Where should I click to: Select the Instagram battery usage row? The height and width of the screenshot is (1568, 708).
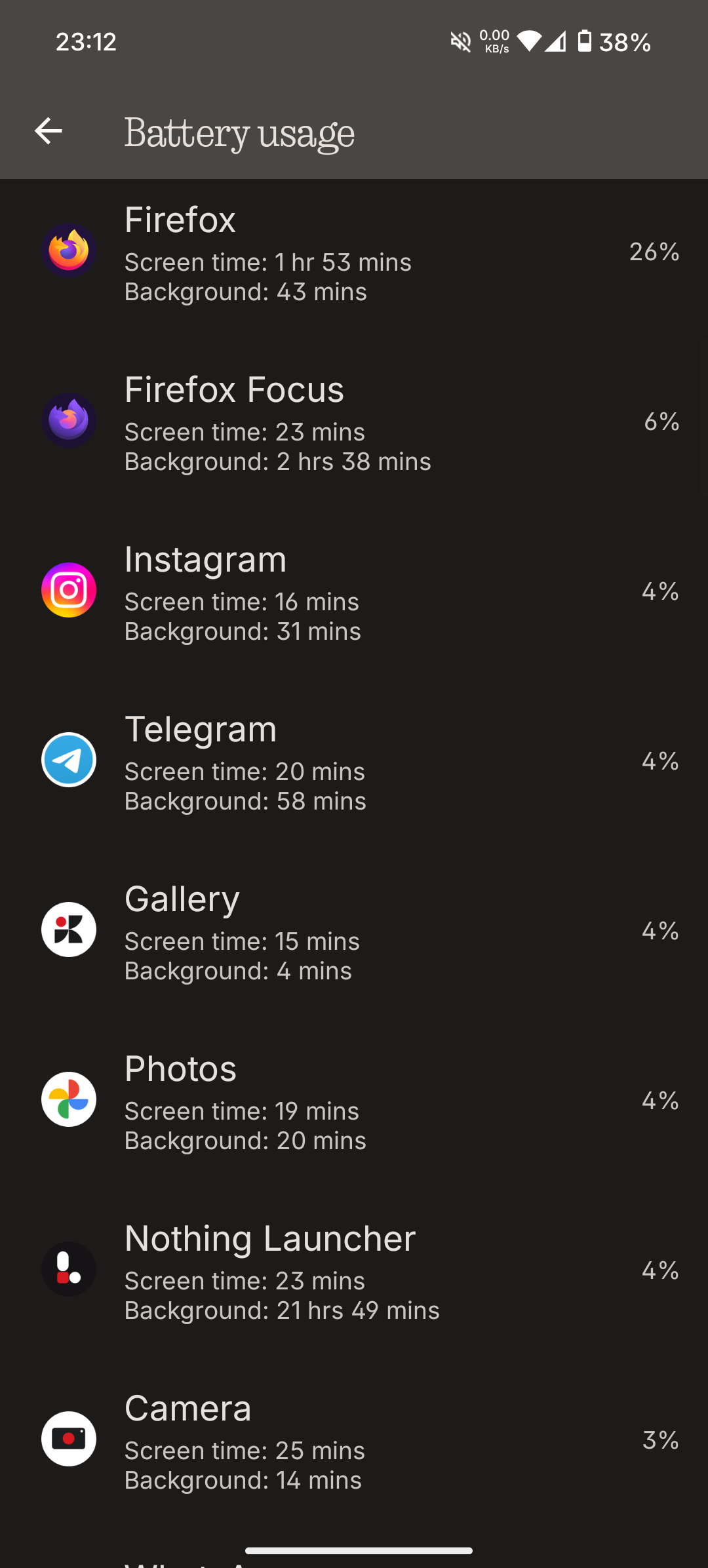pyautogui.click(x=354, y=592)
